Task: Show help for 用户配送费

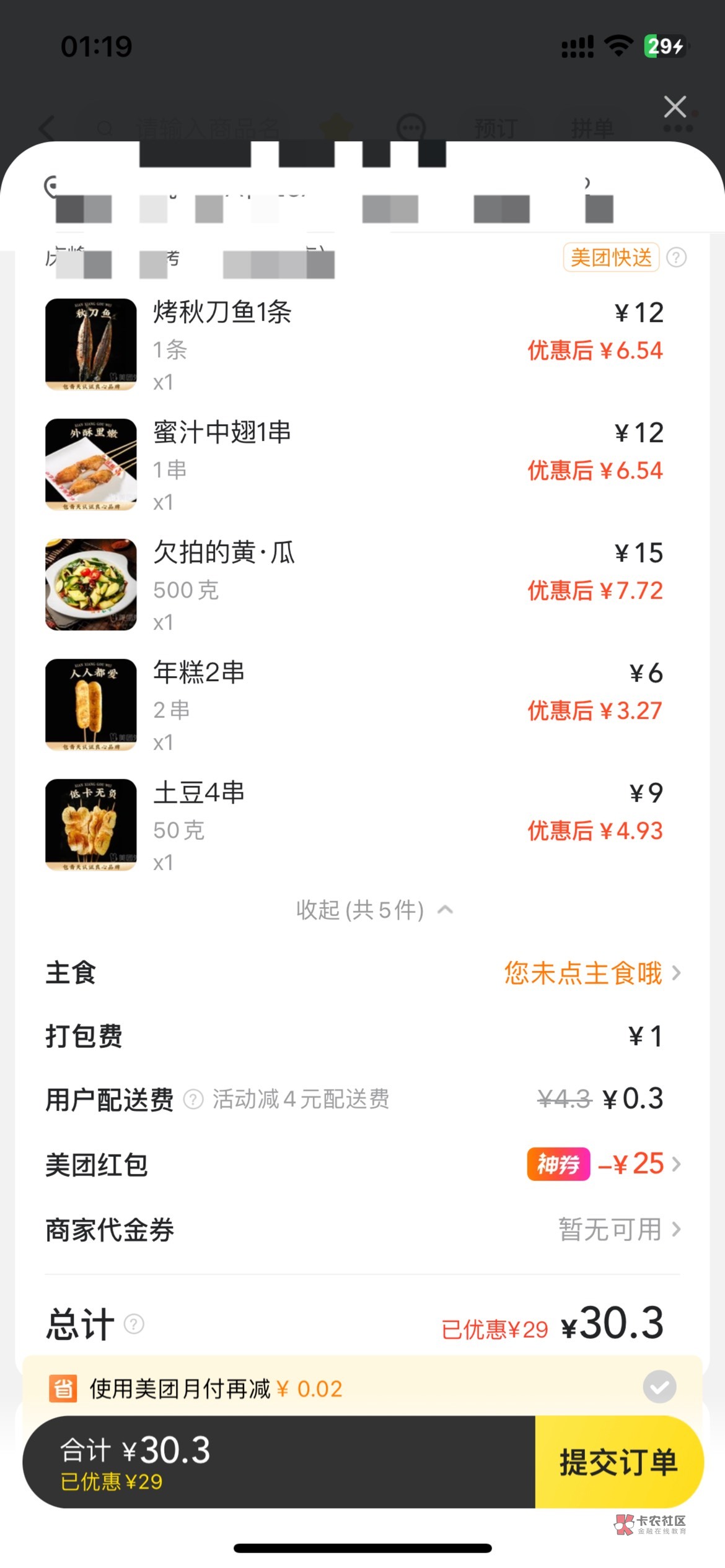Action: pyautogui.click(x=193, y=1099)
